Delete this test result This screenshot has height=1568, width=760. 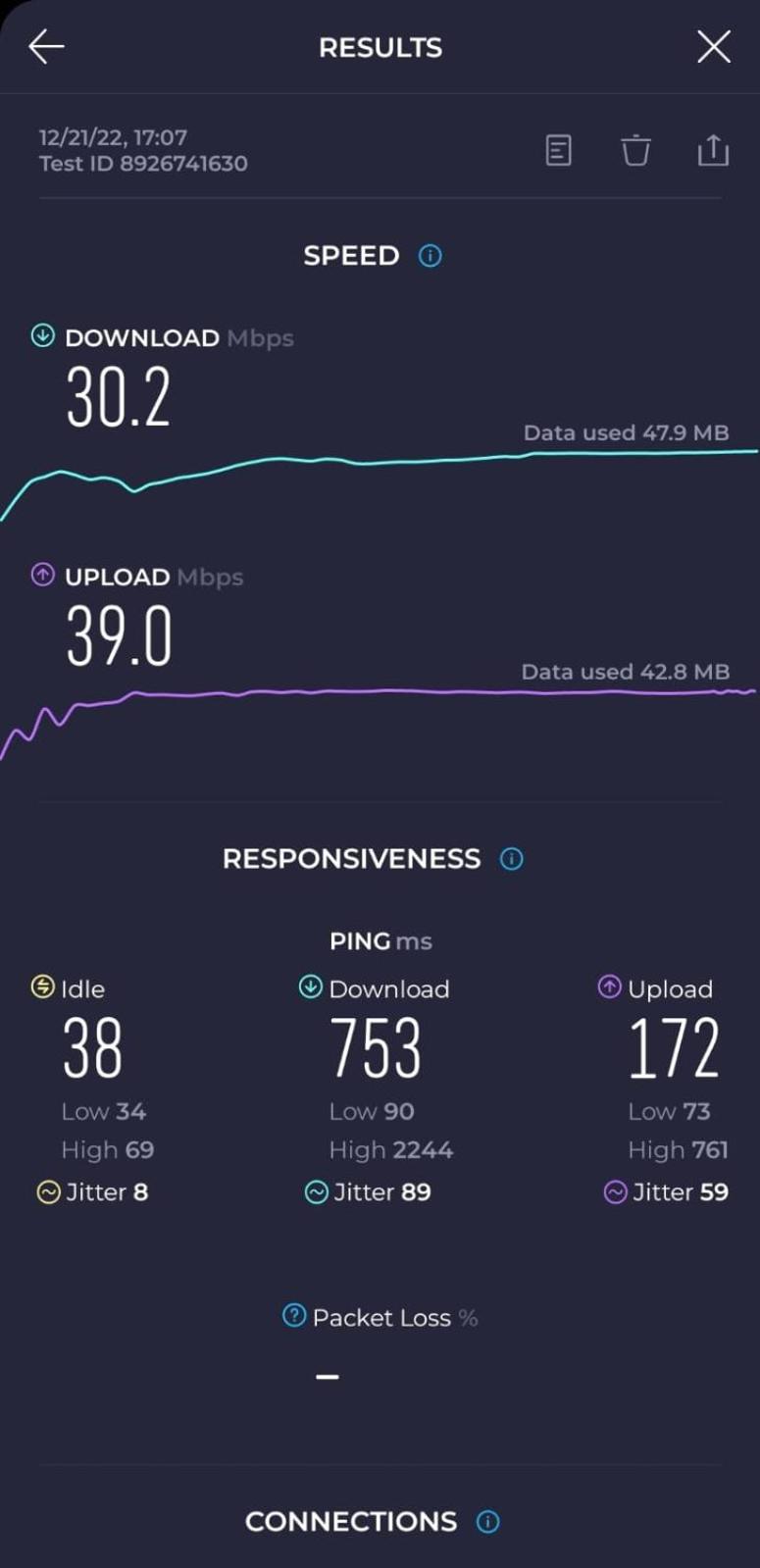[x=635, y=150]
